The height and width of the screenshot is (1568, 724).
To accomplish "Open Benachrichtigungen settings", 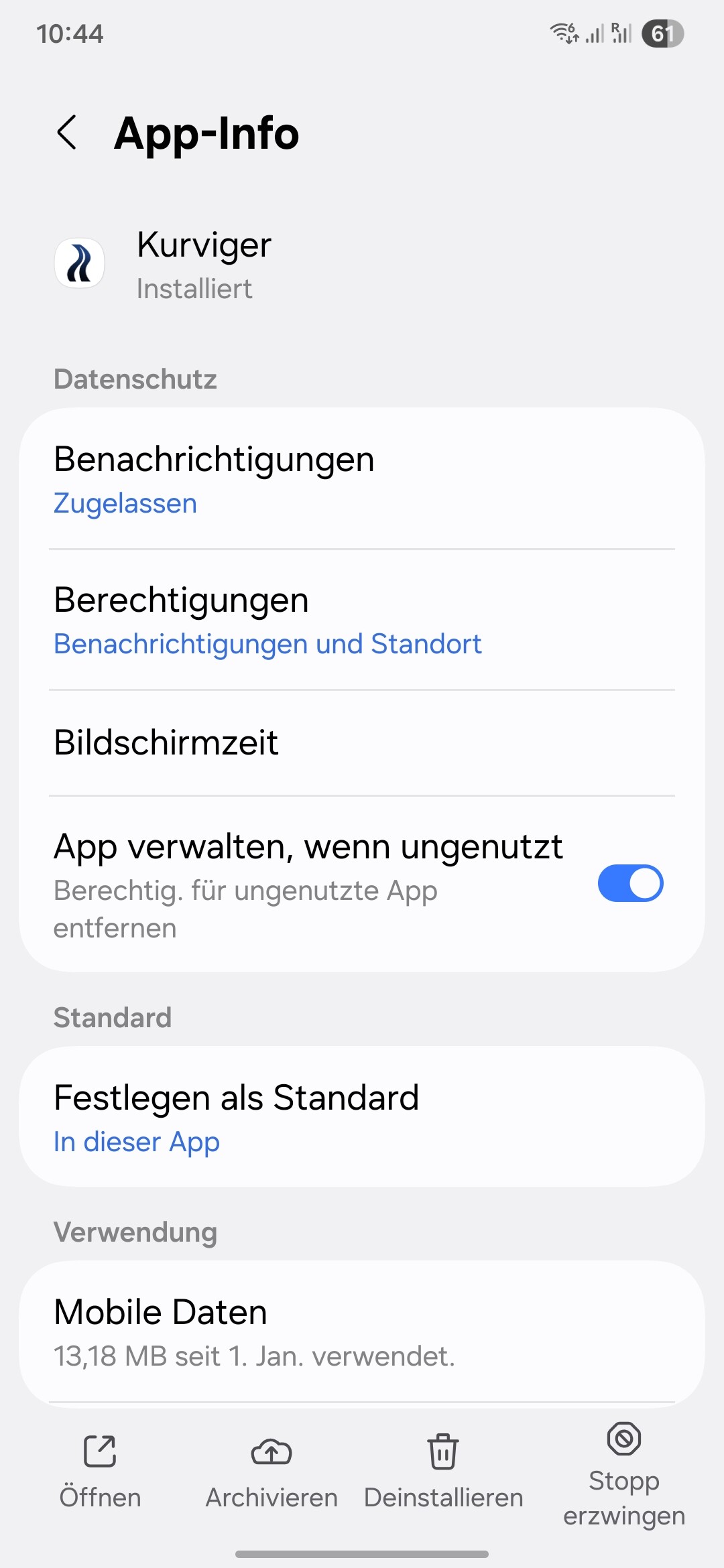I will coord(362,479).
